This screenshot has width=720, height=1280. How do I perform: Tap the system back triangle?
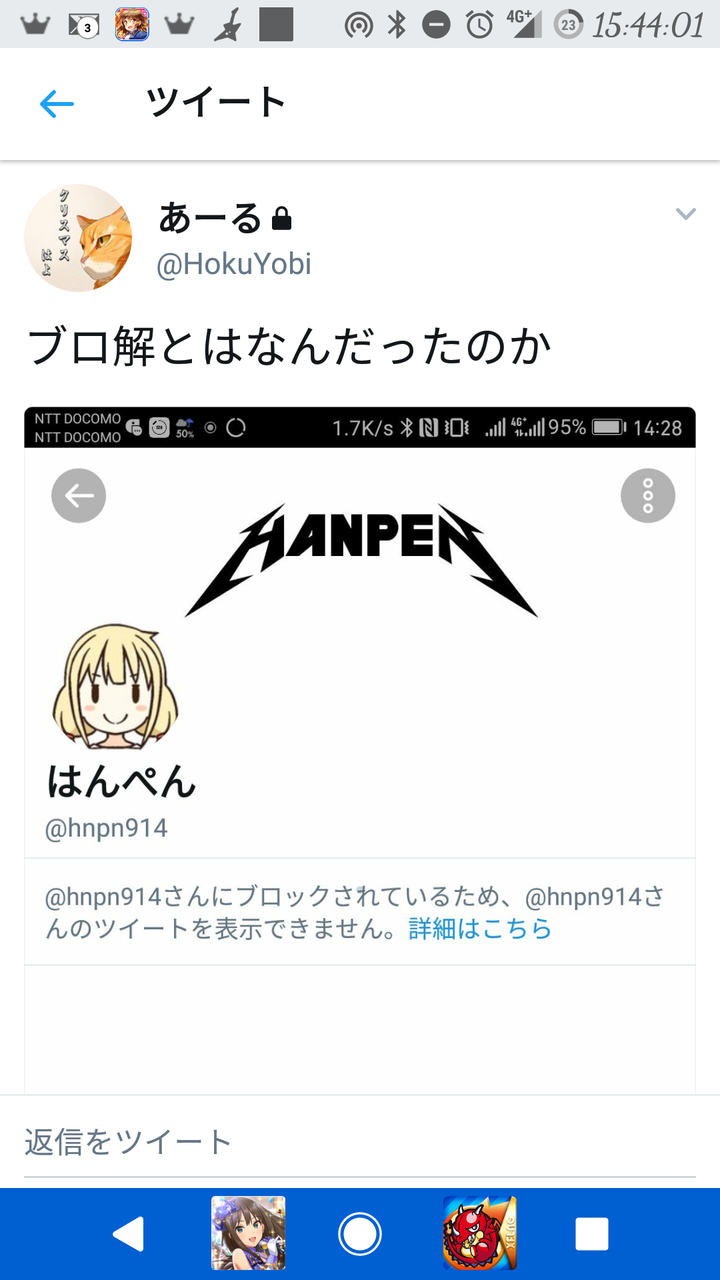click(x=128, y=1234)
